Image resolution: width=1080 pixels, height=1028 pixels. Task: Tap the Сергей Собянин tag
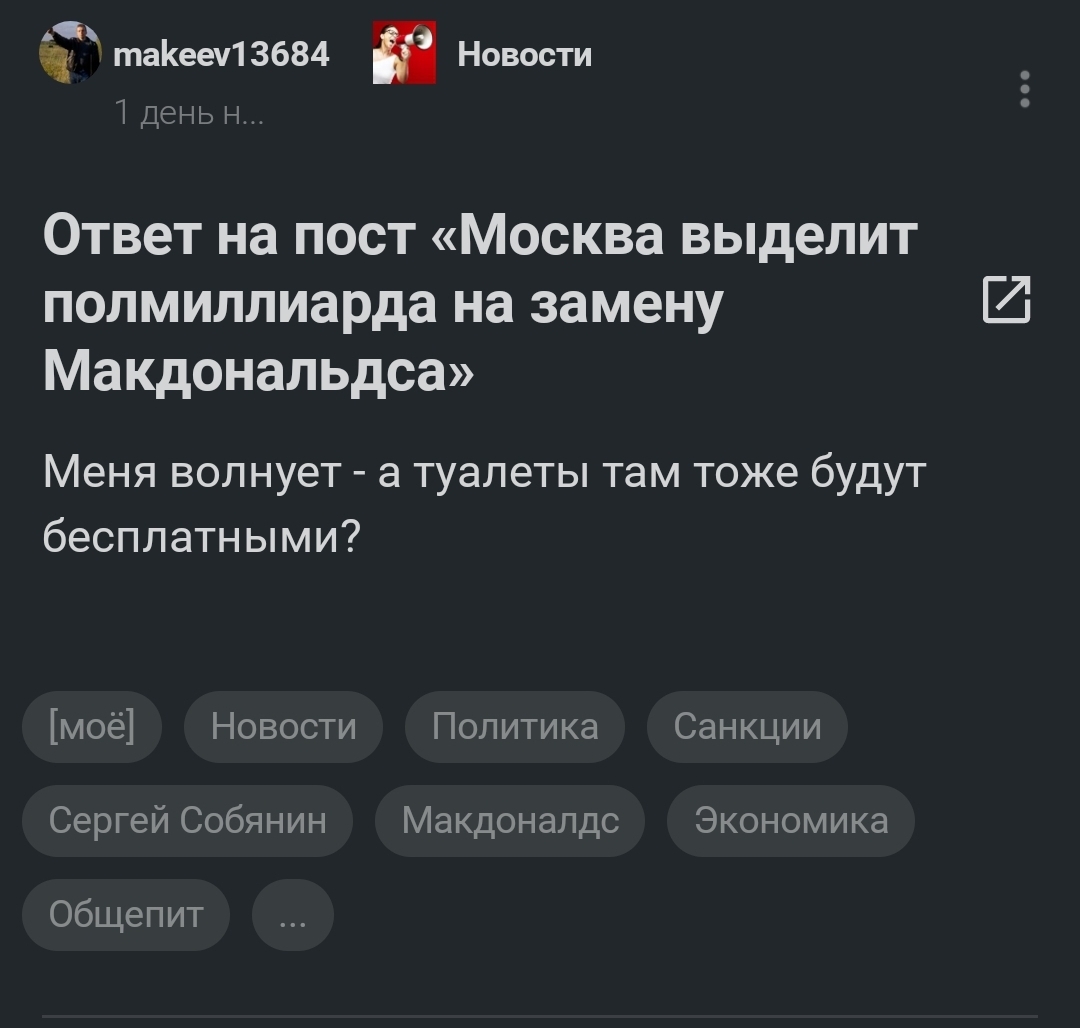(x=188, y=821)
